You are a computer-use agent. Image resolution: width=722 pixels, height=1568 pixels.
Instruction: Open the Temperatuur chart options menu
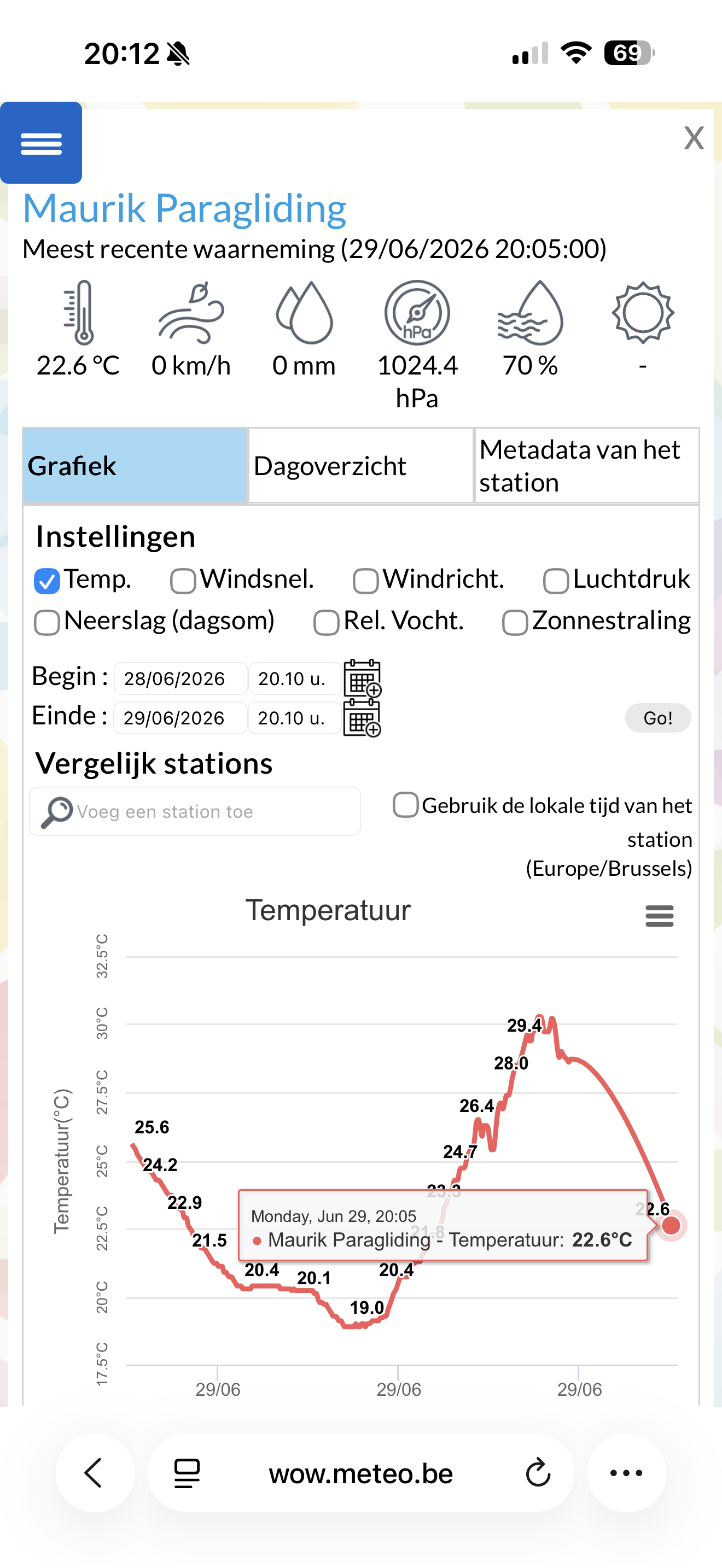tap(659, 915)
